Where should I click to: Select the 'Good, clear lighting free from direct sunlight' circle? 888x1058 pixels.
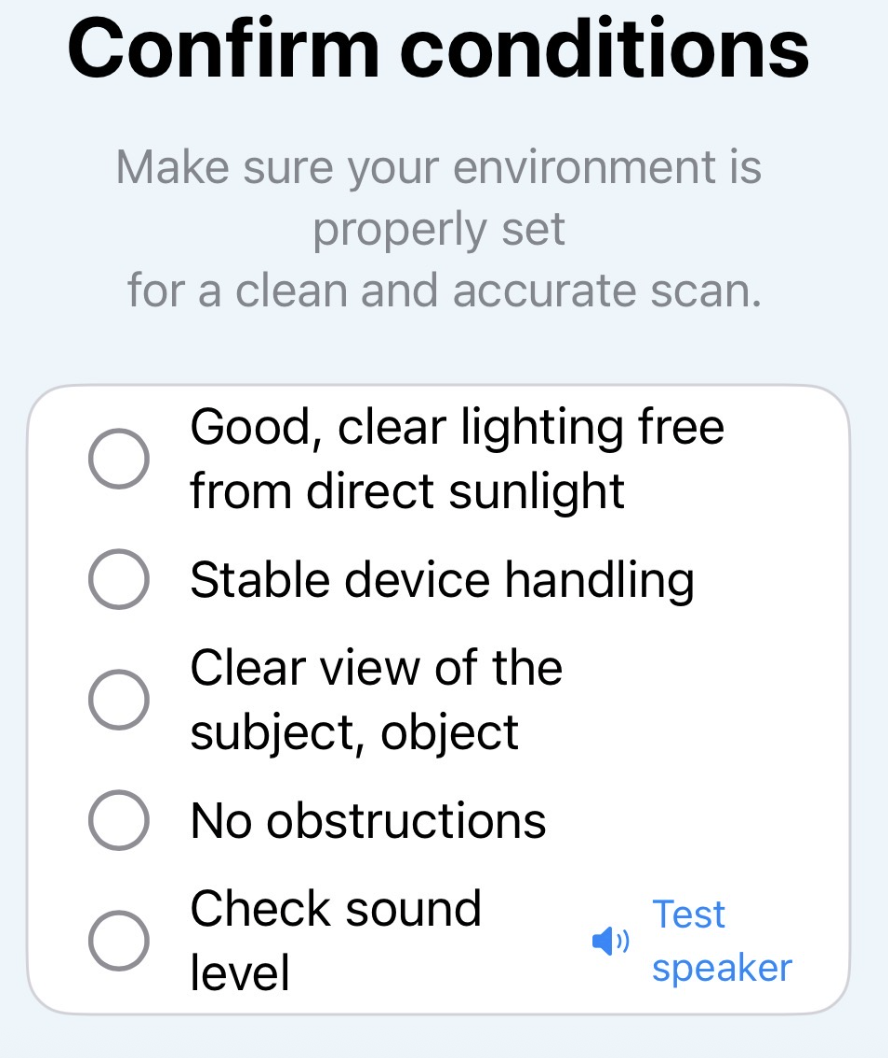pos(119,457)
